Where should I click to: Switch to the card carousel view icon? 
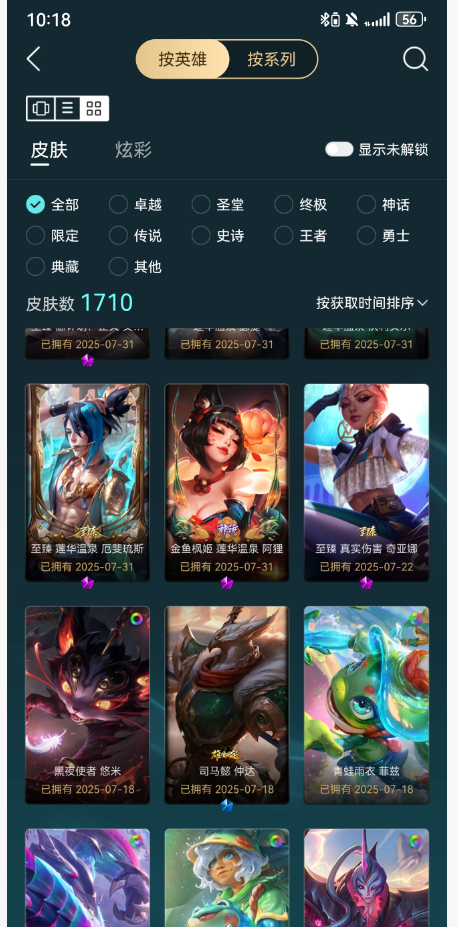tap(41, 108)
